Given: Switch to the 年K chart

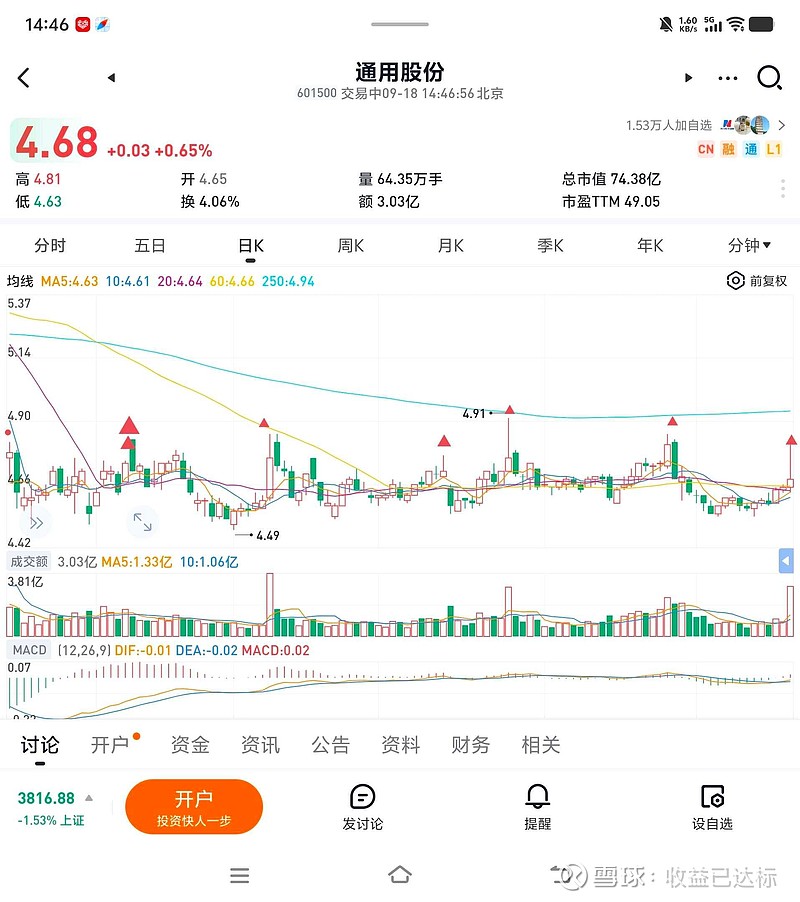Looking at the screenshot, I should (651, 245).
